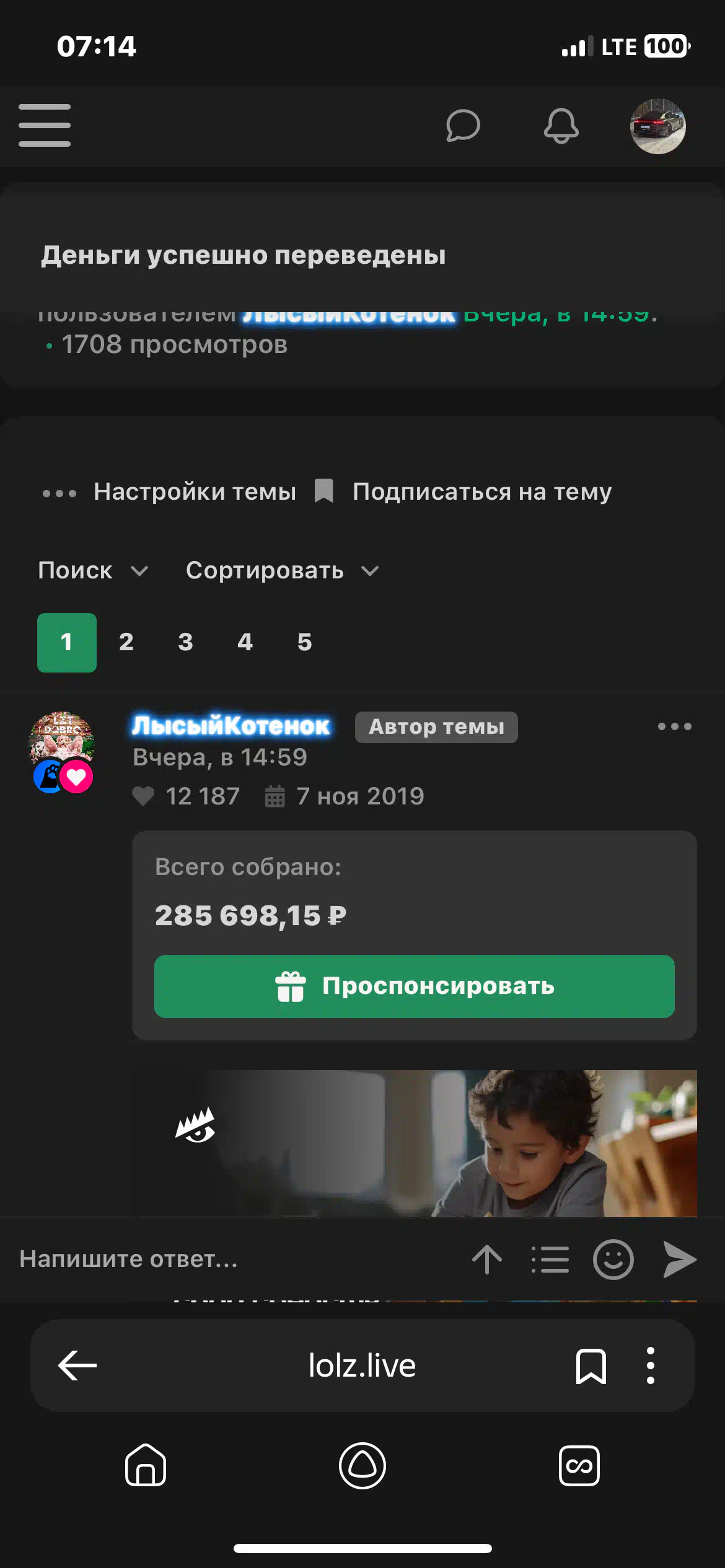The height and width of the screenshot is (1568, 725).
Task: Open the emoji picker in reply bar
Action: coord(613,1259)
